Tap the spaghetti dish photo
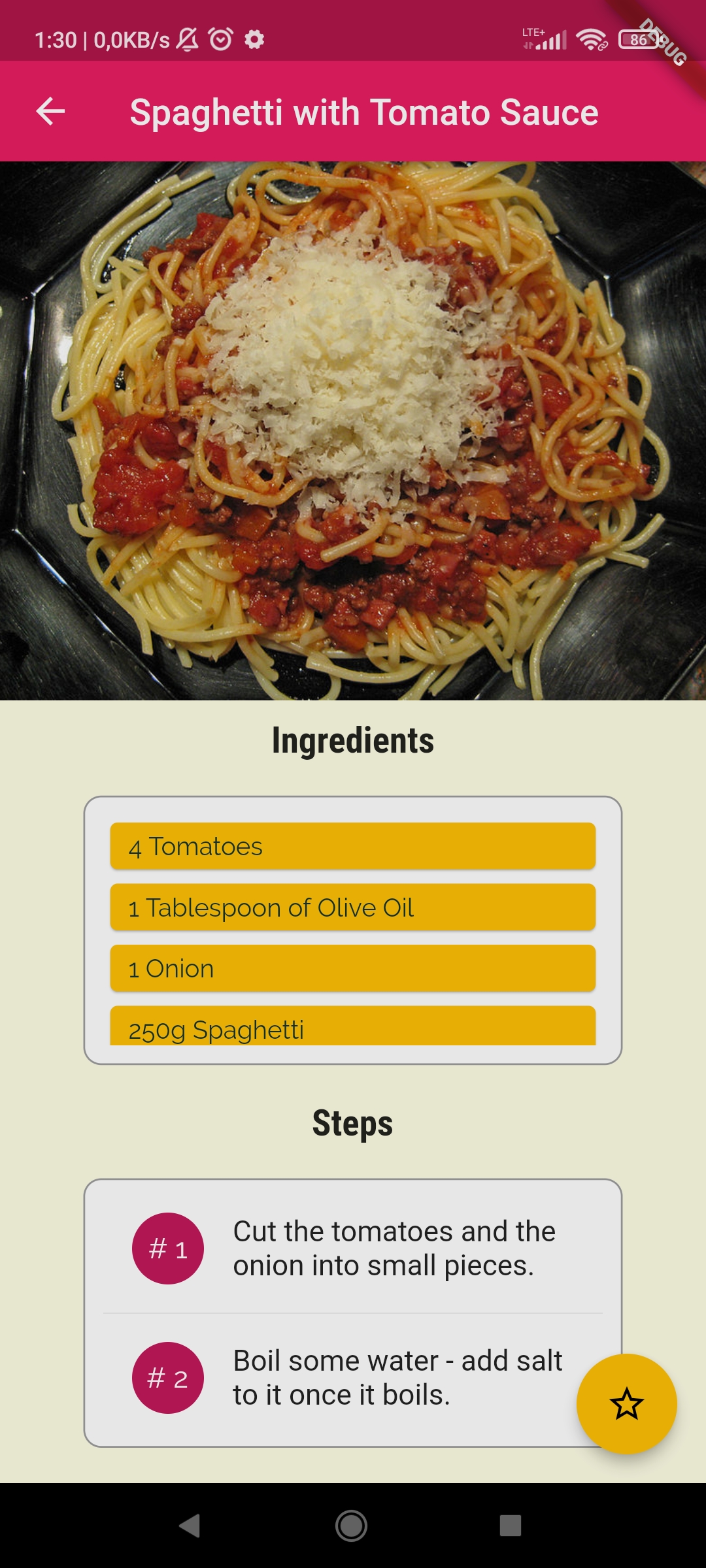This screenshot has width=706, height=1568. click(x=353, y=431)
